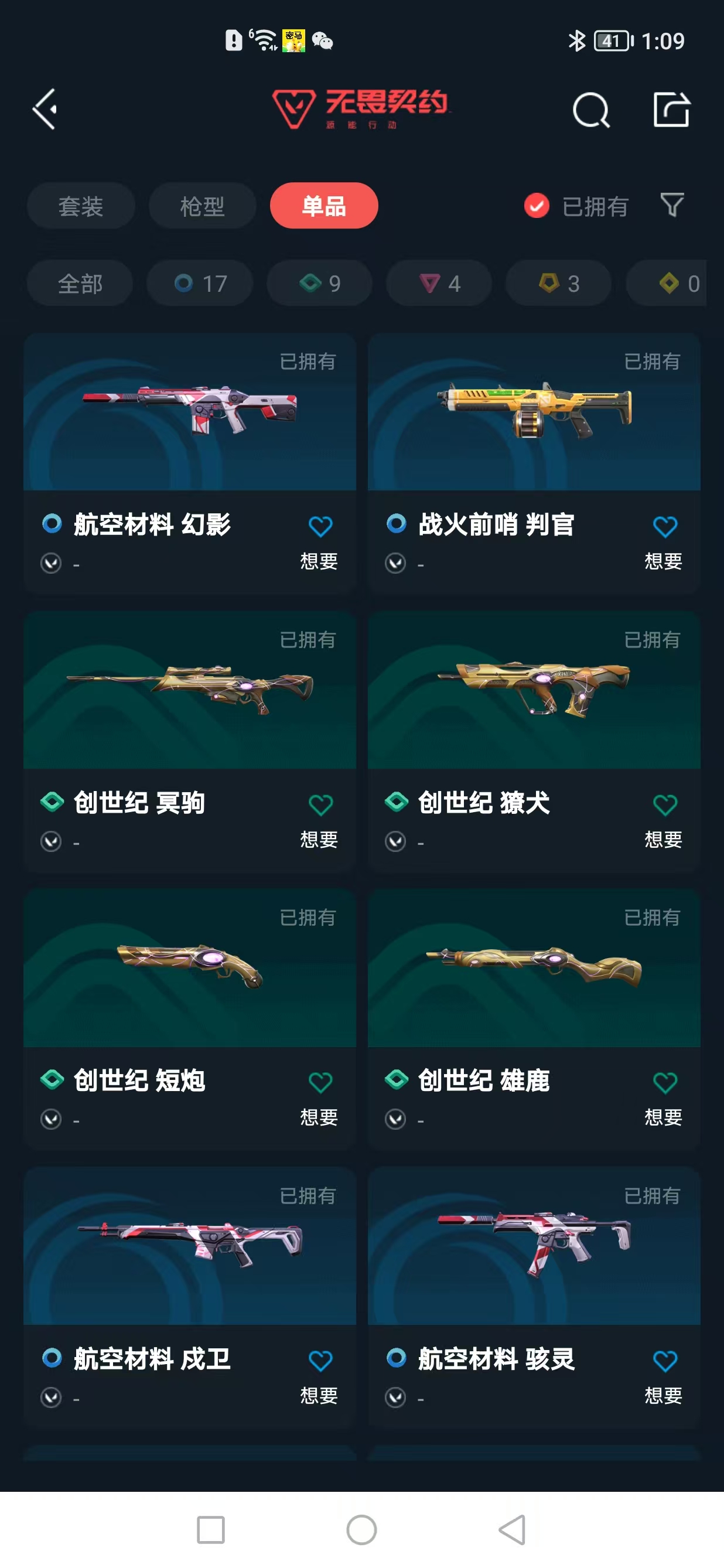Image resolution: width=724 pixels, height=1568 pixels.
Task: Uncheck the 已拥有 checkbox
Action: click(x=537, y=206)
